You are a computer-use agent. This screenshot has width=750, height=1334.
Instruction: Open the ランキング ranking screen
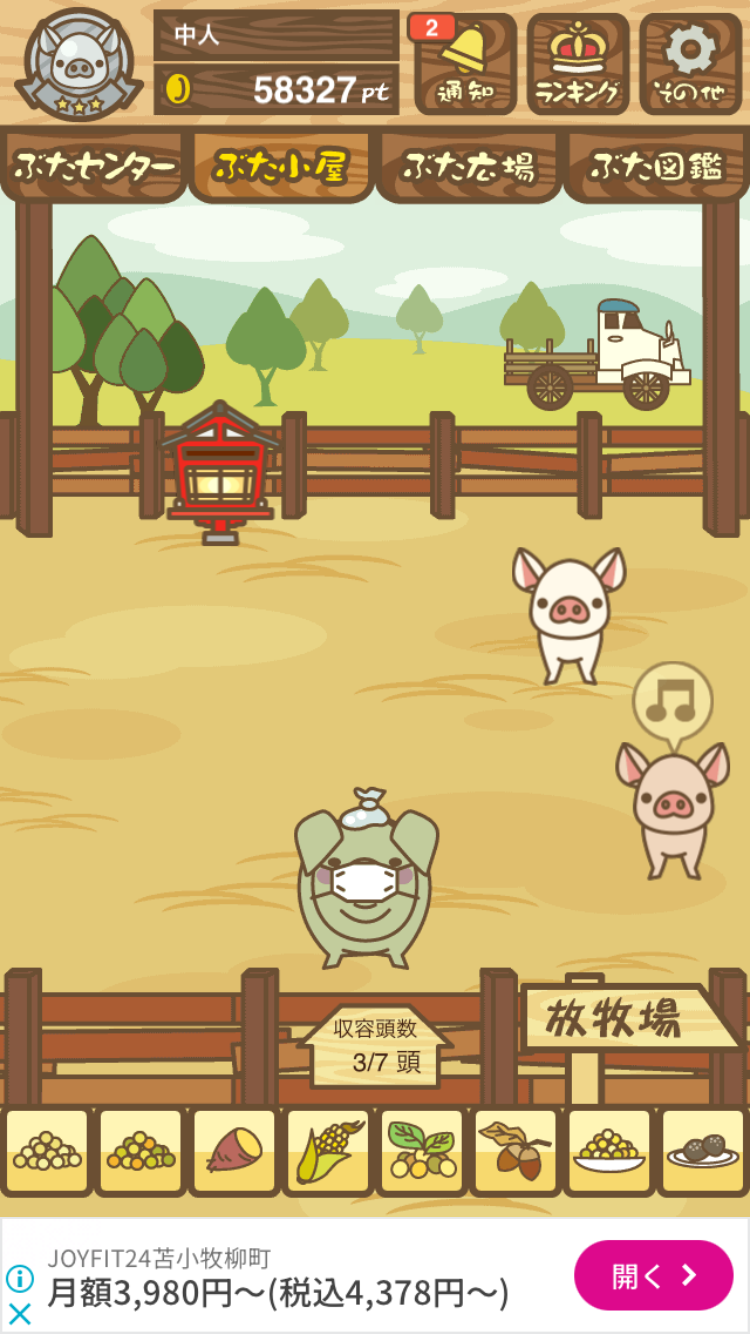click(578, 64)
